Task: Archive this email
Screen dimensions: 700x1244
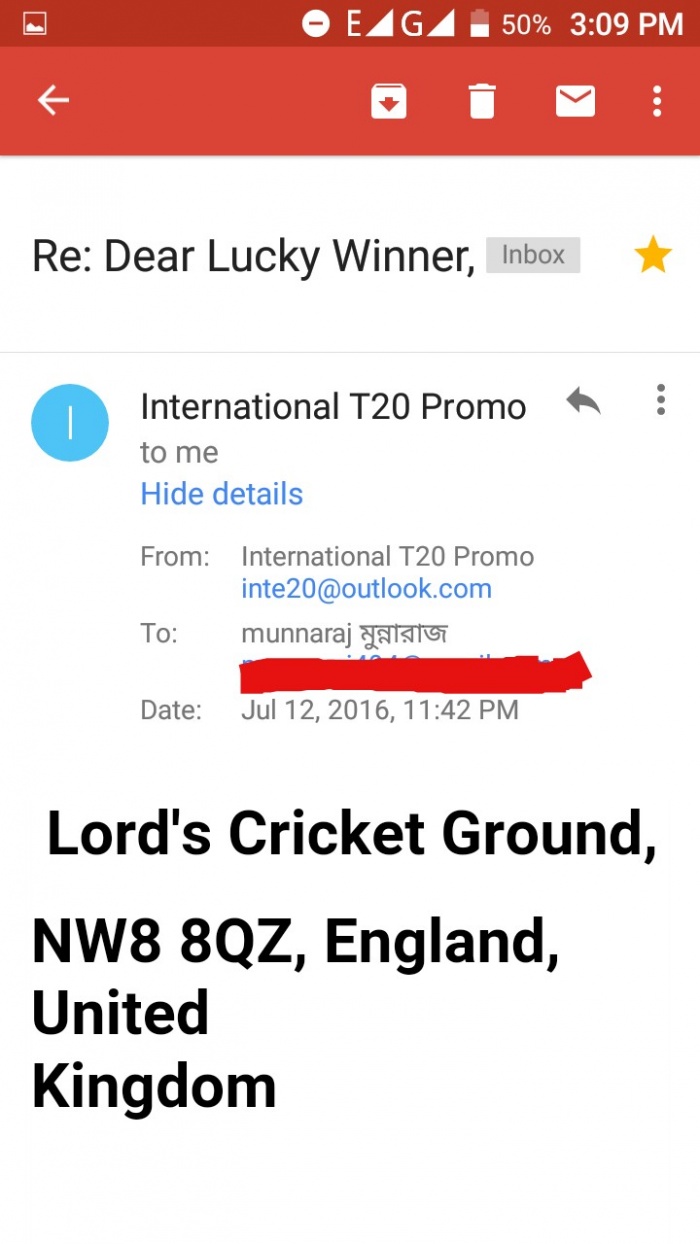Action: (x=388, y=100)
